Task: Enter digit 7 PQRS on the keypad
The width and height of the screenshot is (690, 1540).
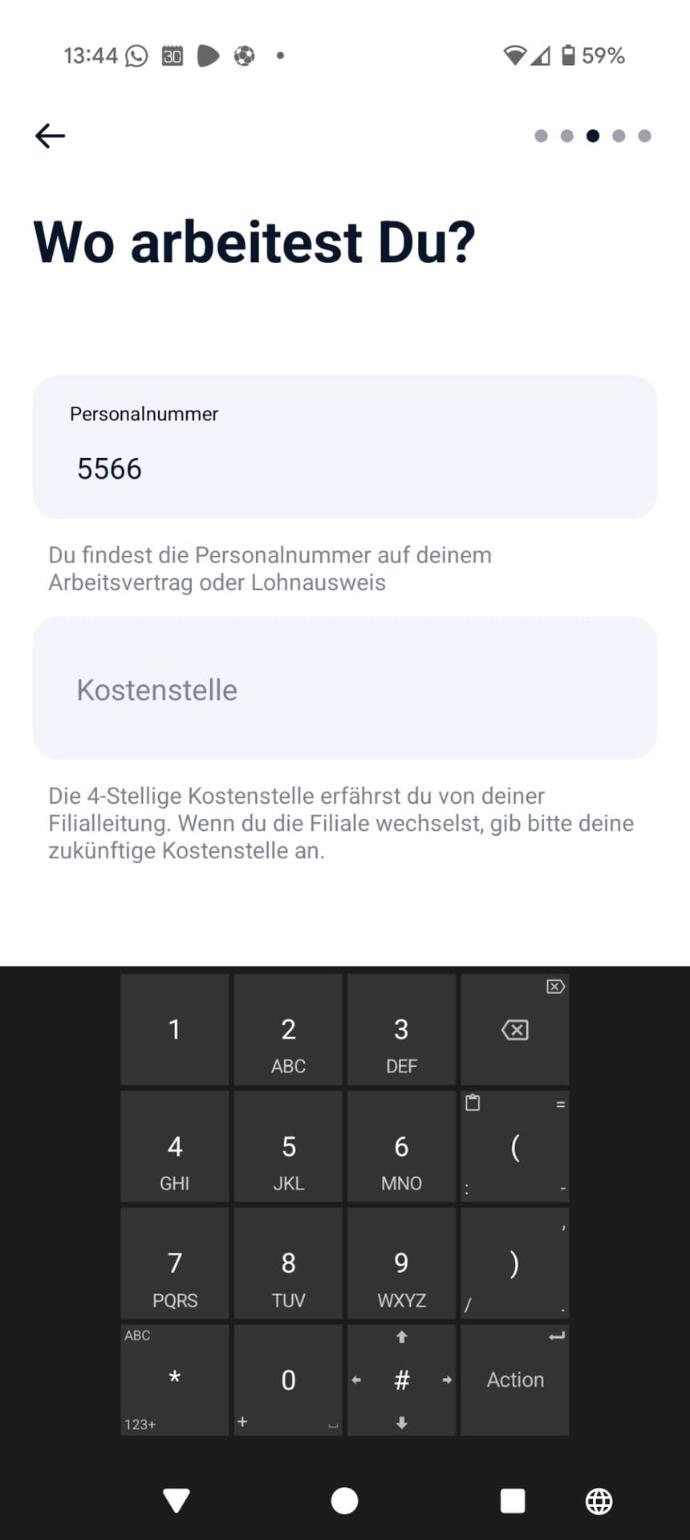Action: coord(175,1264)
